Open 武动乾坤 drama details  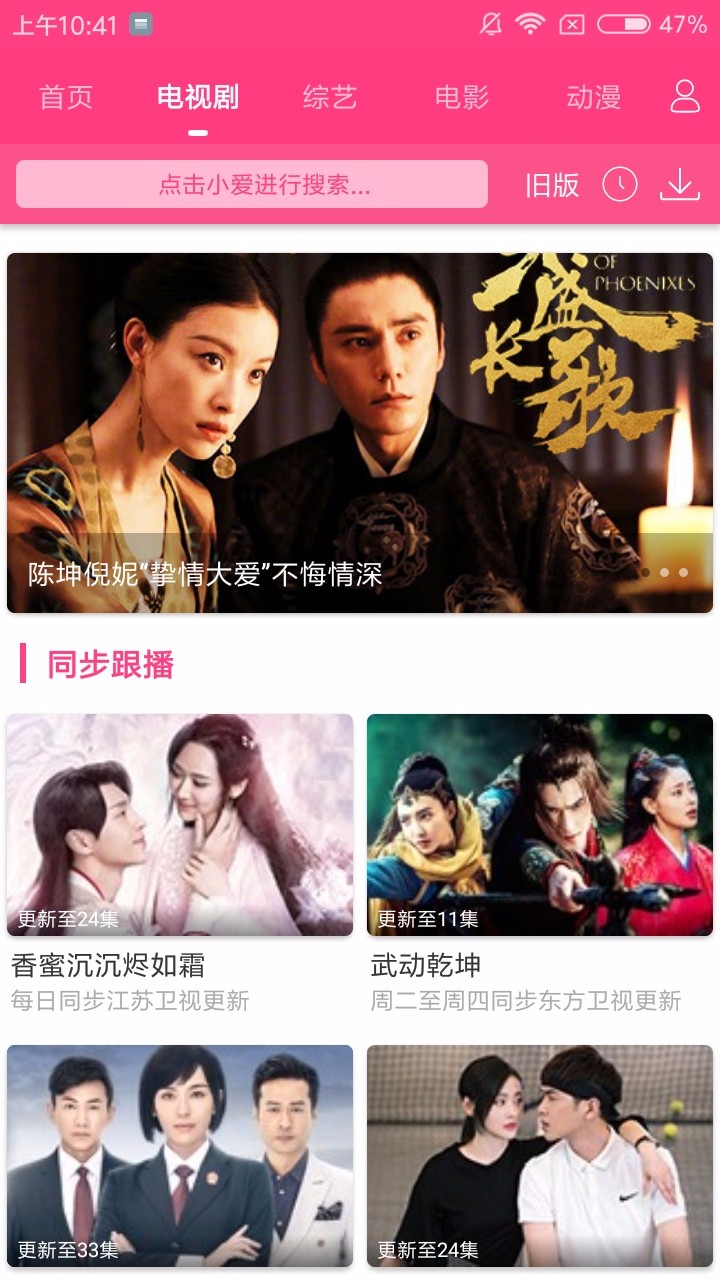coord(540,825)
